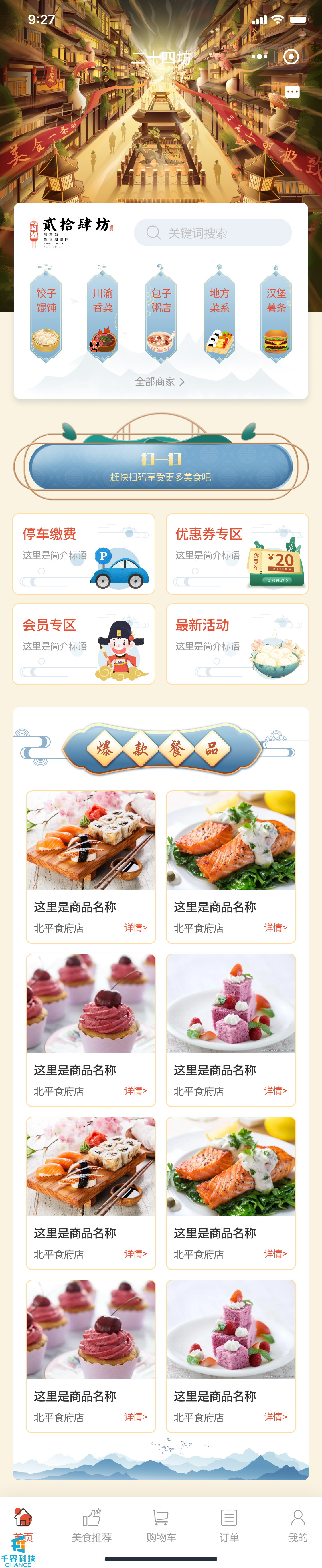
Task: Open the 优惠券专区 card
Action: (x=237, y=553)
